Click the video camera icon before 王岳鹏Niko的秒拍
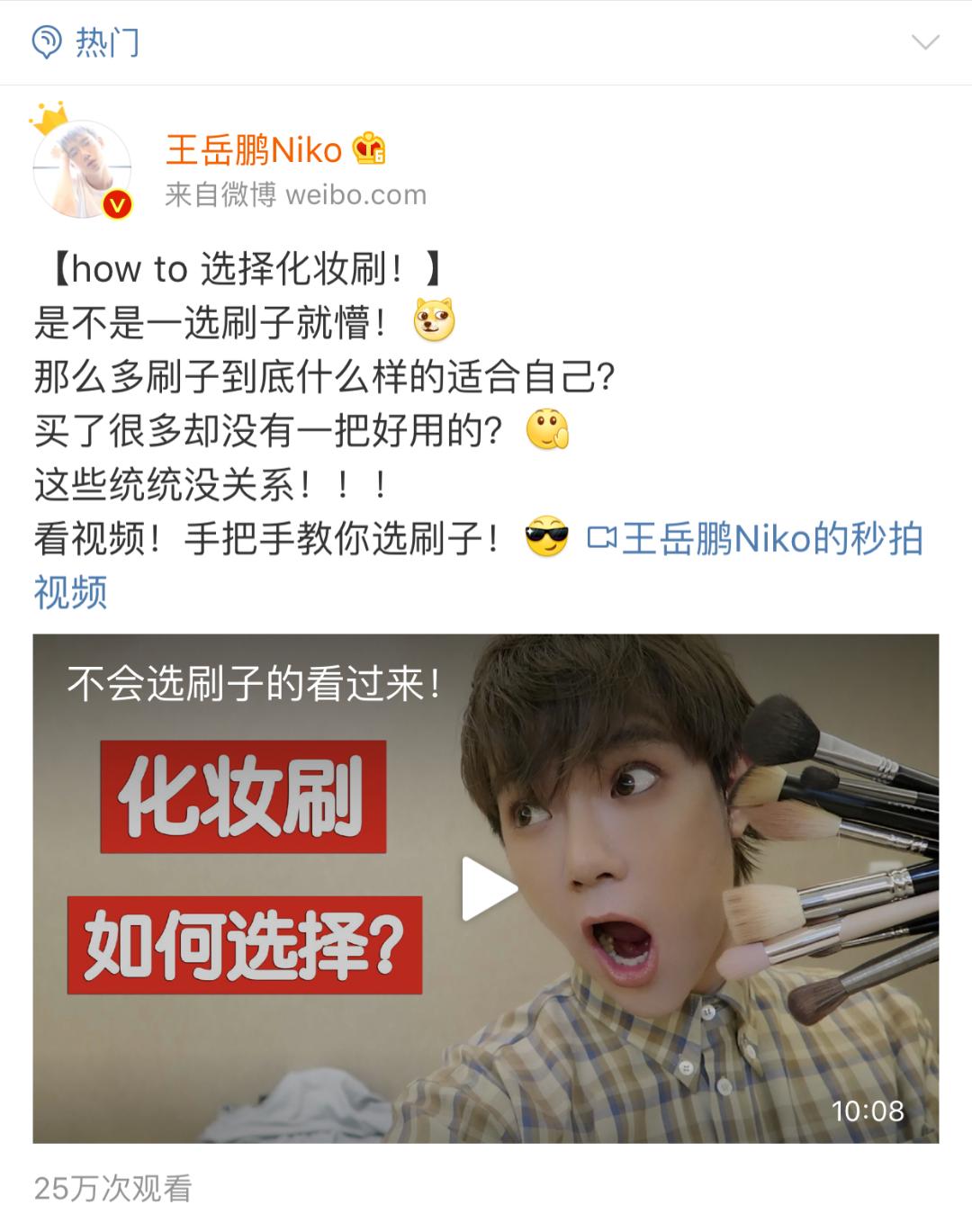 pyautogui.click(x=605, y=535)
